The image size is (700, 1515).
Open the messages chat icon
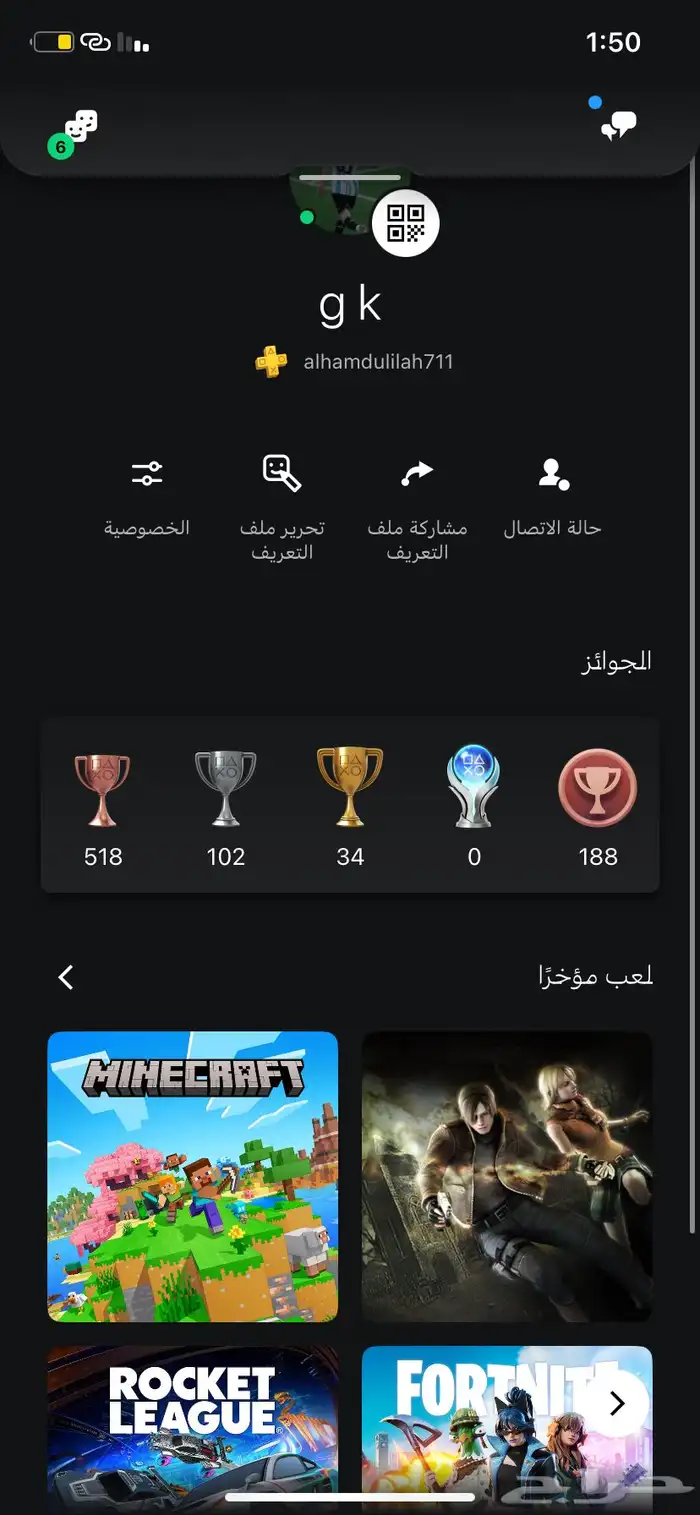tap(618, 126)
